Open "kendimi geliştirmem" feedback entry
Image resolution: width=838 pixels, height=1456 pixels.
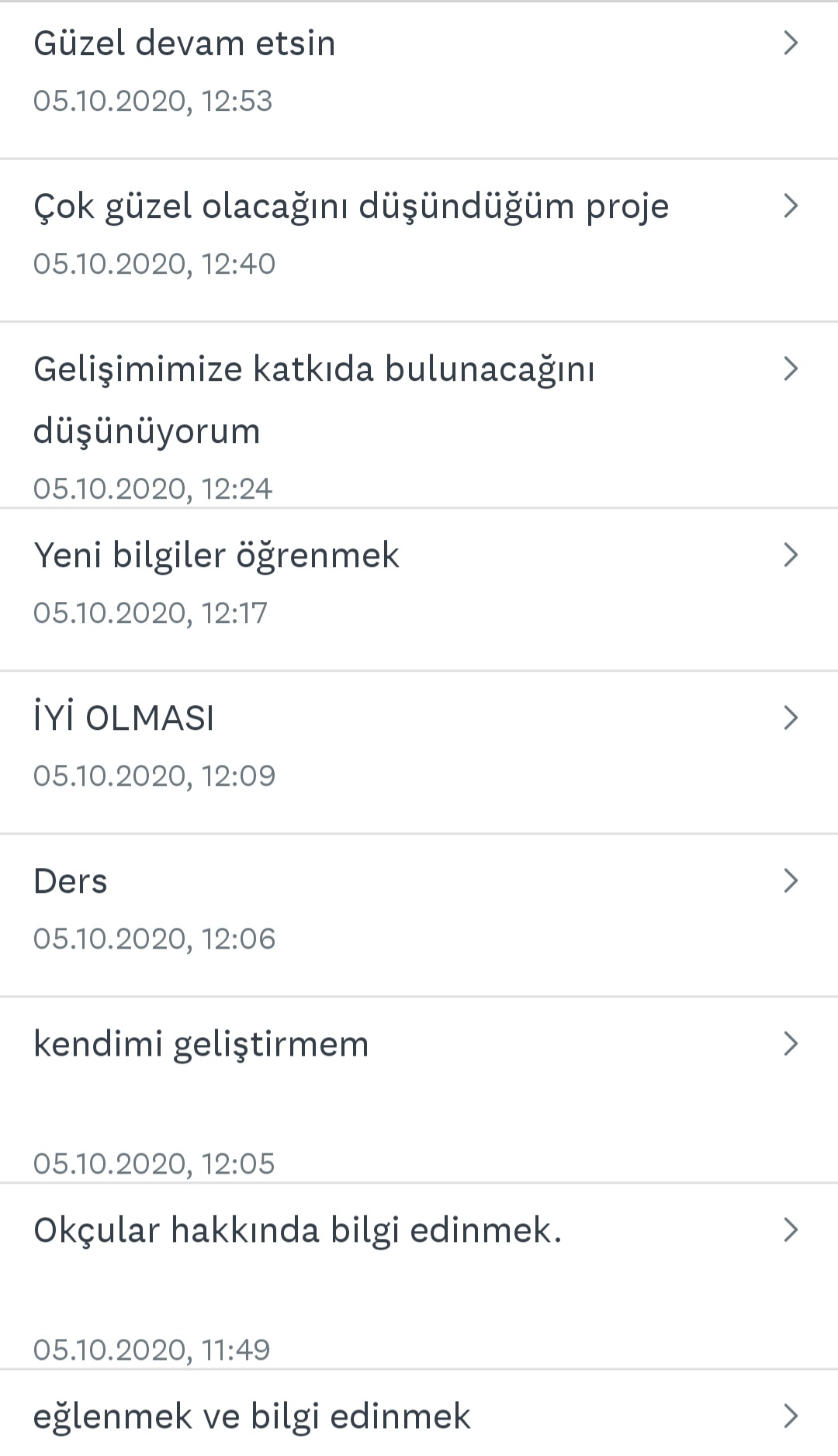point(202,1043)
